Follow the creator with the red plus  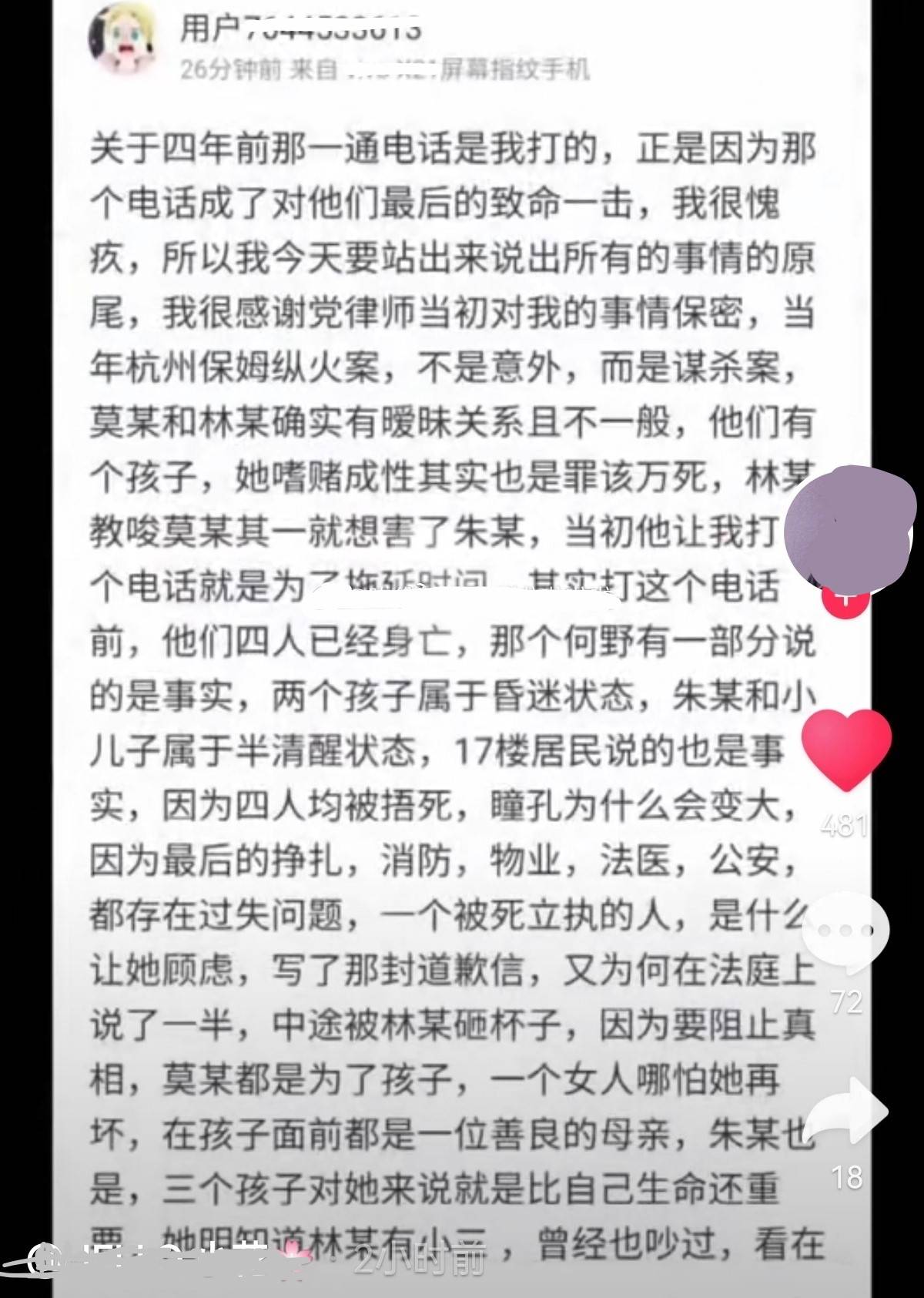click(x=845, y=598)
